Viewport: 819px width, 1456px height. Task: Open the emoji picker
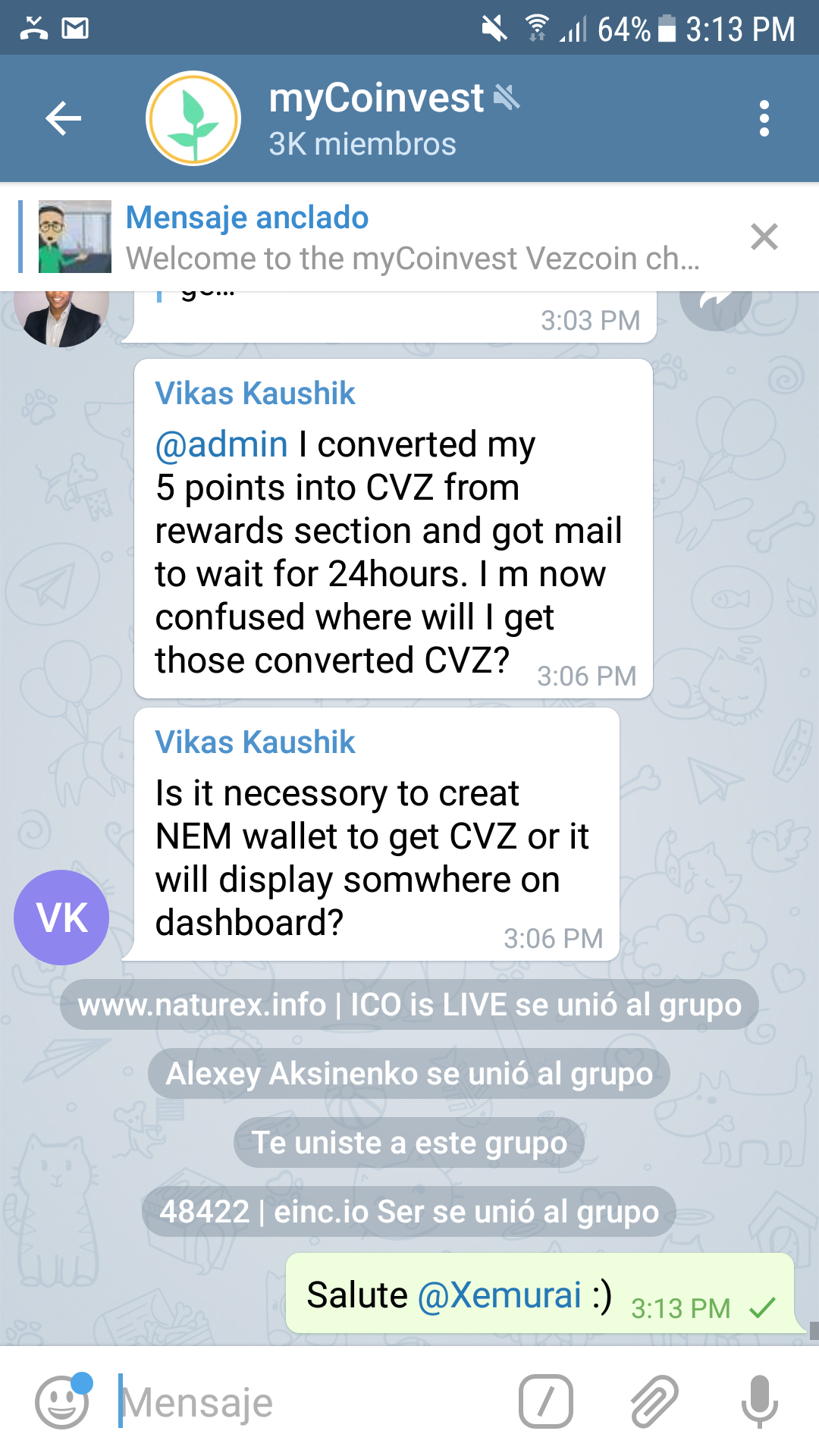tap(62, 1402)
